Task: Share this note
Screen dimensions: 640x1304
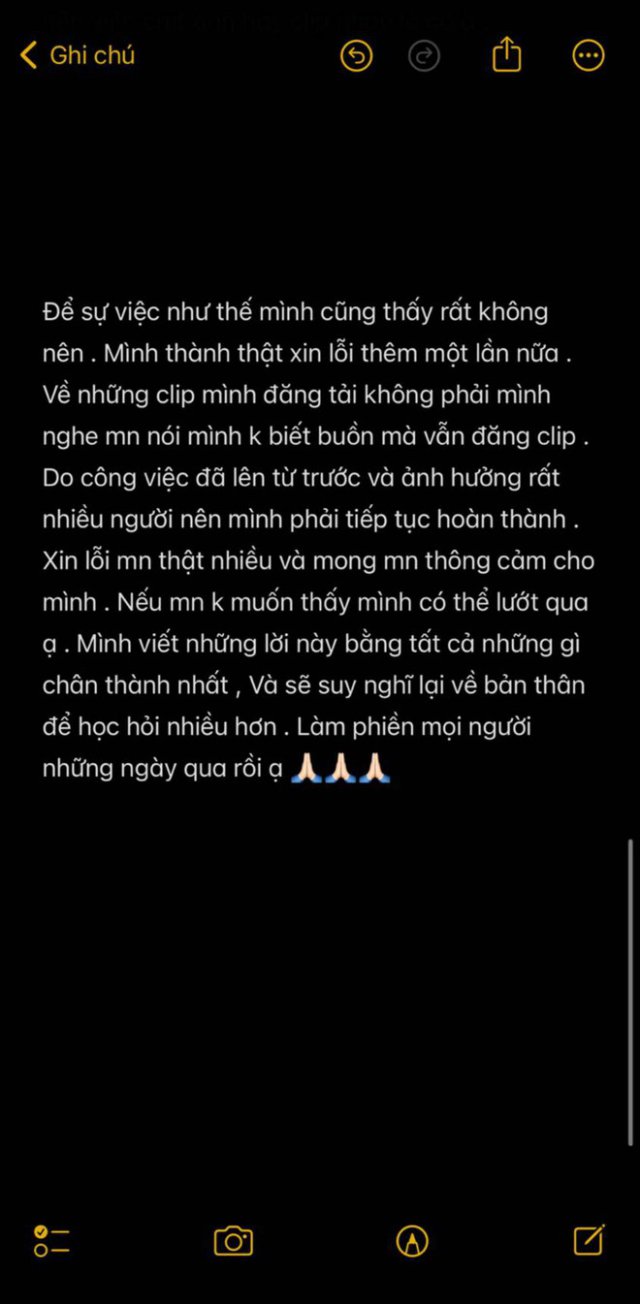Action: (507, 54)
